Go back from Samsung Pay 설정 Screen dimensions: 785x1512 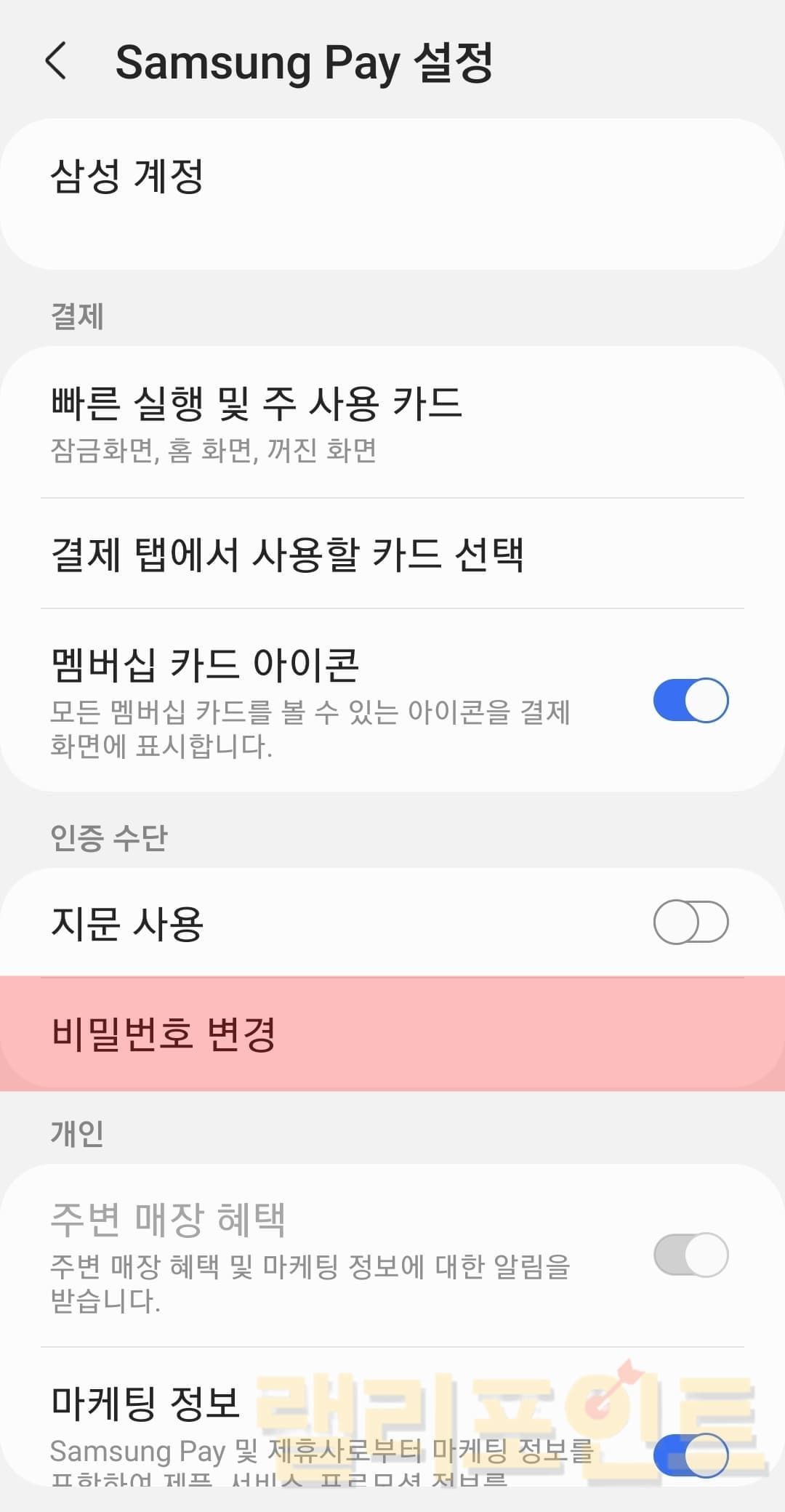pyautogui.click(x=57, y=61)
